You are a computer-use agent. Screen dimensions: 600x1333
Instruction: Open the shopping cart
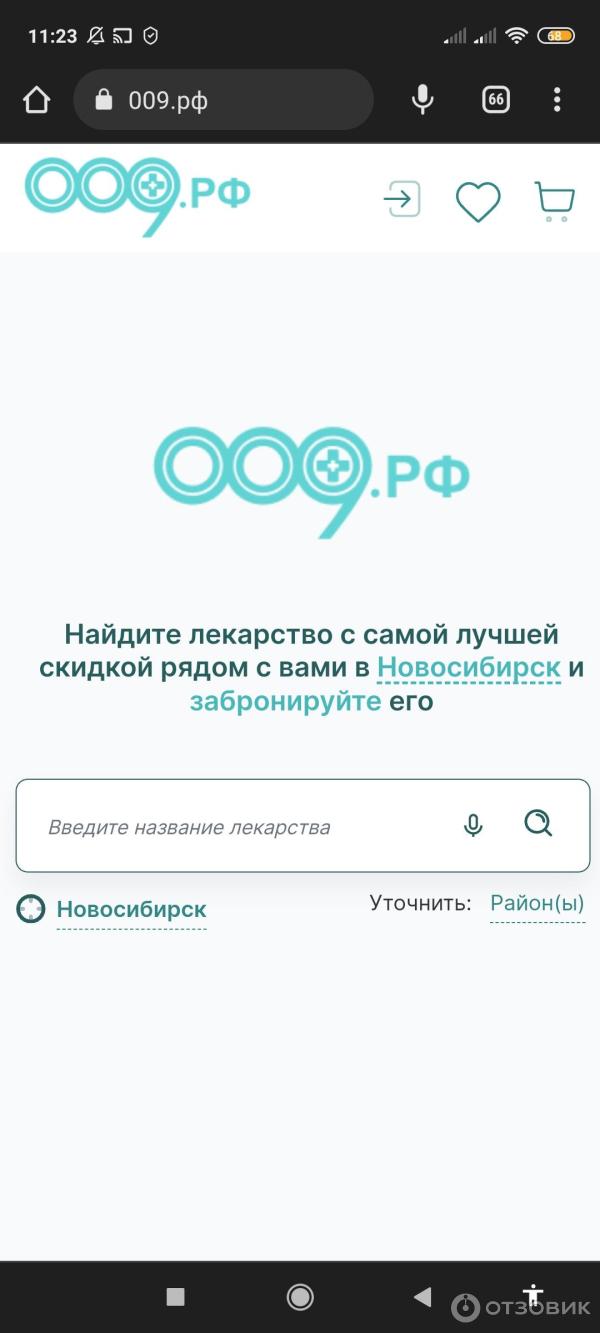point(554,201)
